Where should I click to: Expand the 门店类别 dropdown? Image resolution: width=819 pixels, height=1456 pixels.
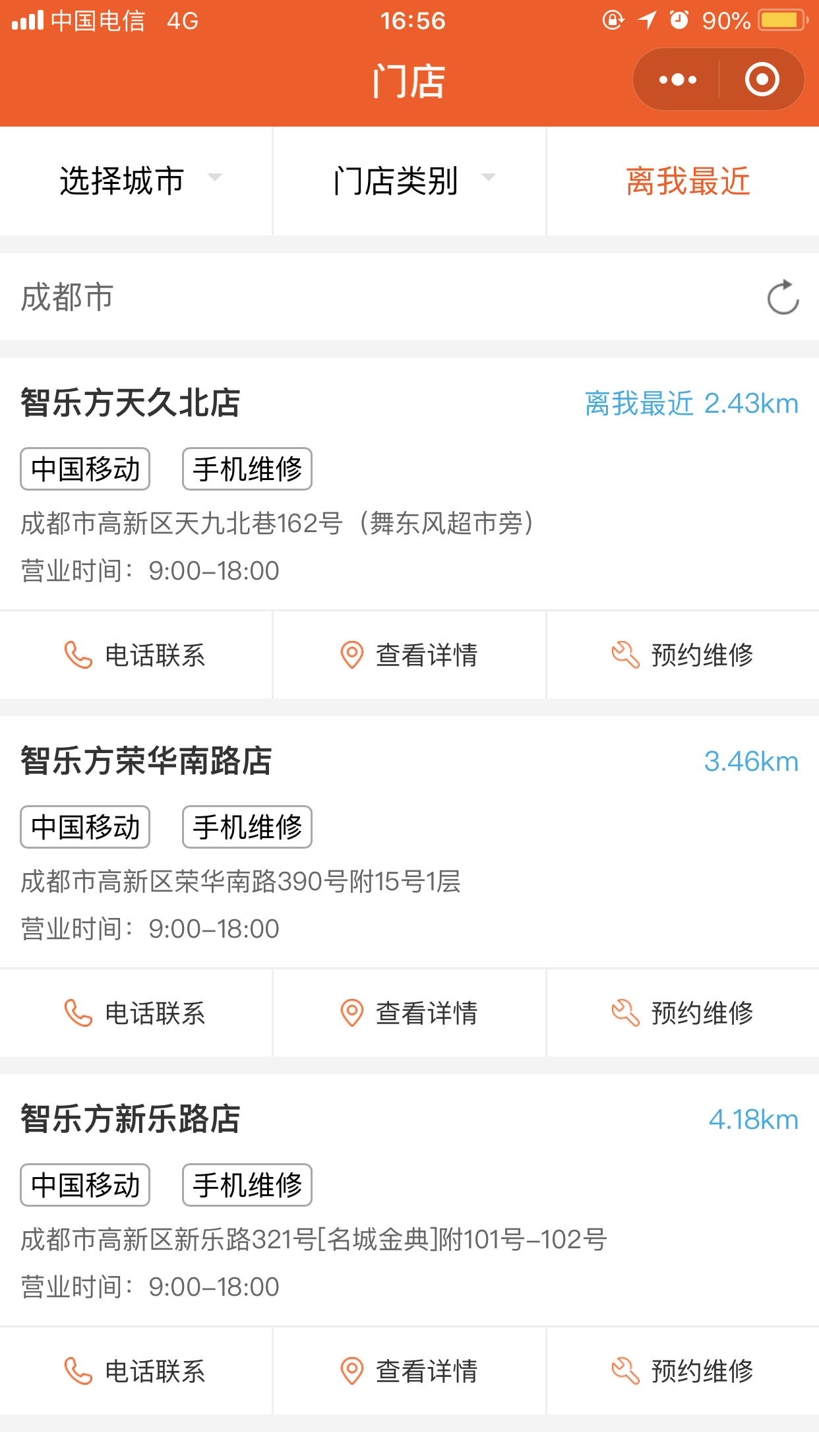(x=409, y=181)
